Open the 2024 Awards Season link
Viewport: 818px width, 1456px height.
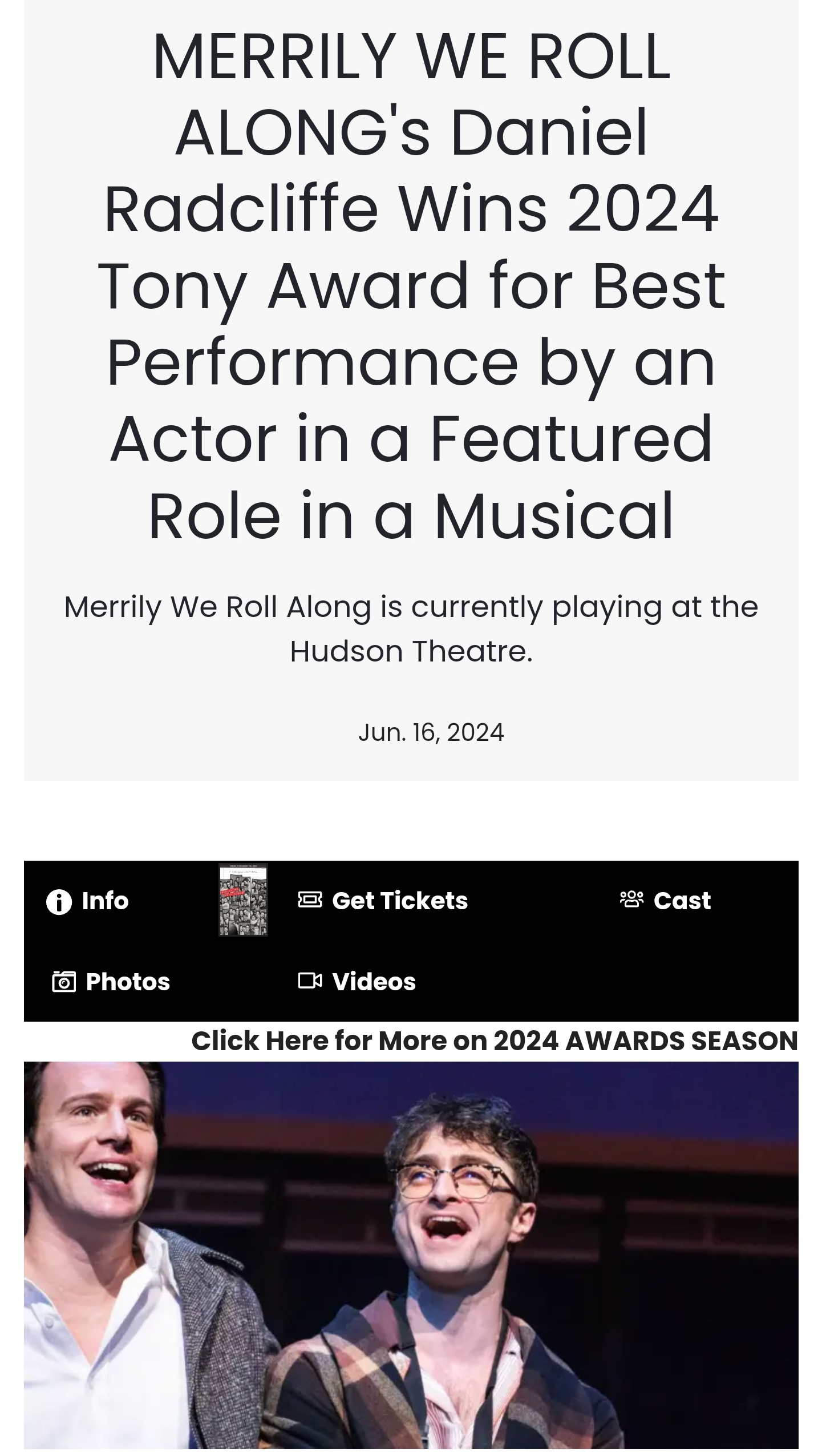click(x=495, y=1041)
